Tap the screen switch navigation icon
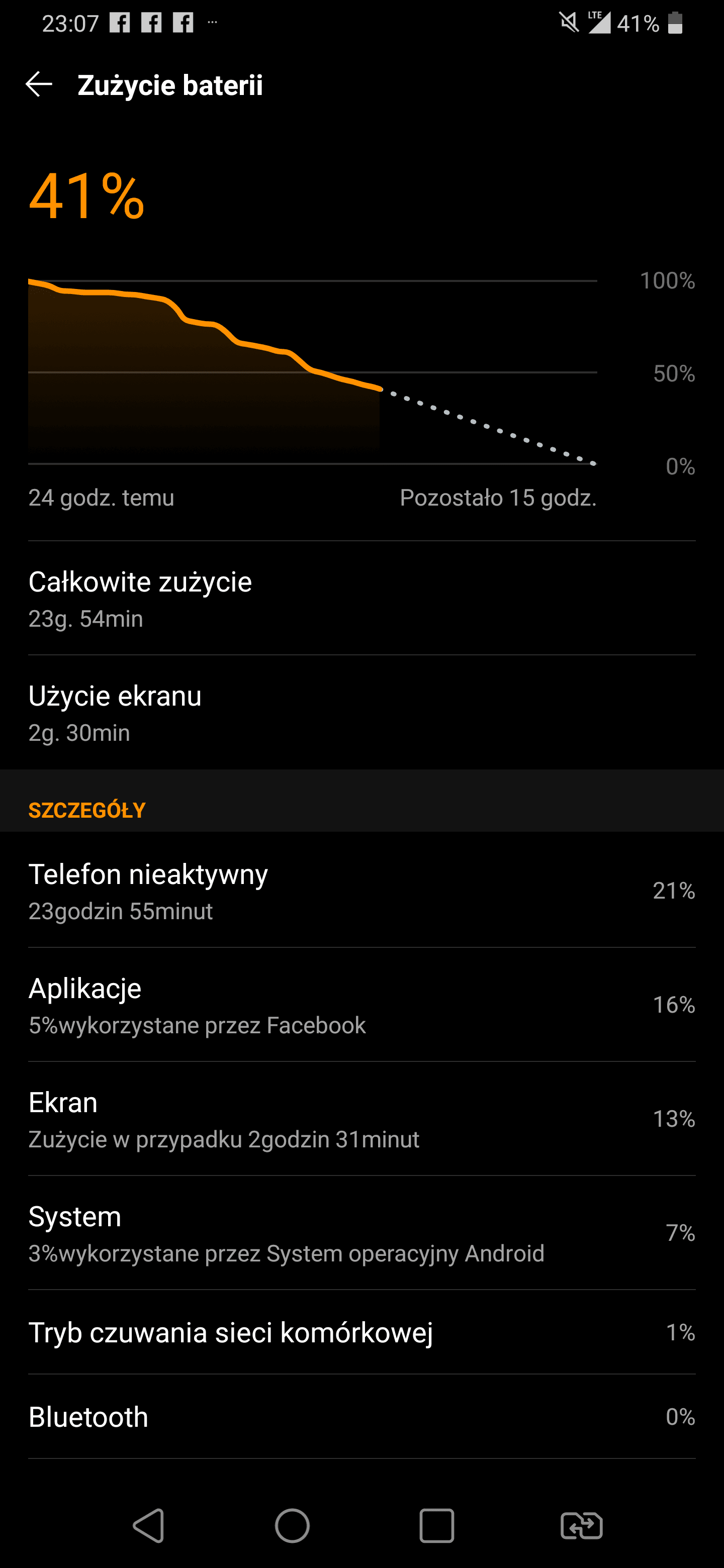The width and height of the screenshot is (724, 1568). (582, 1525)
